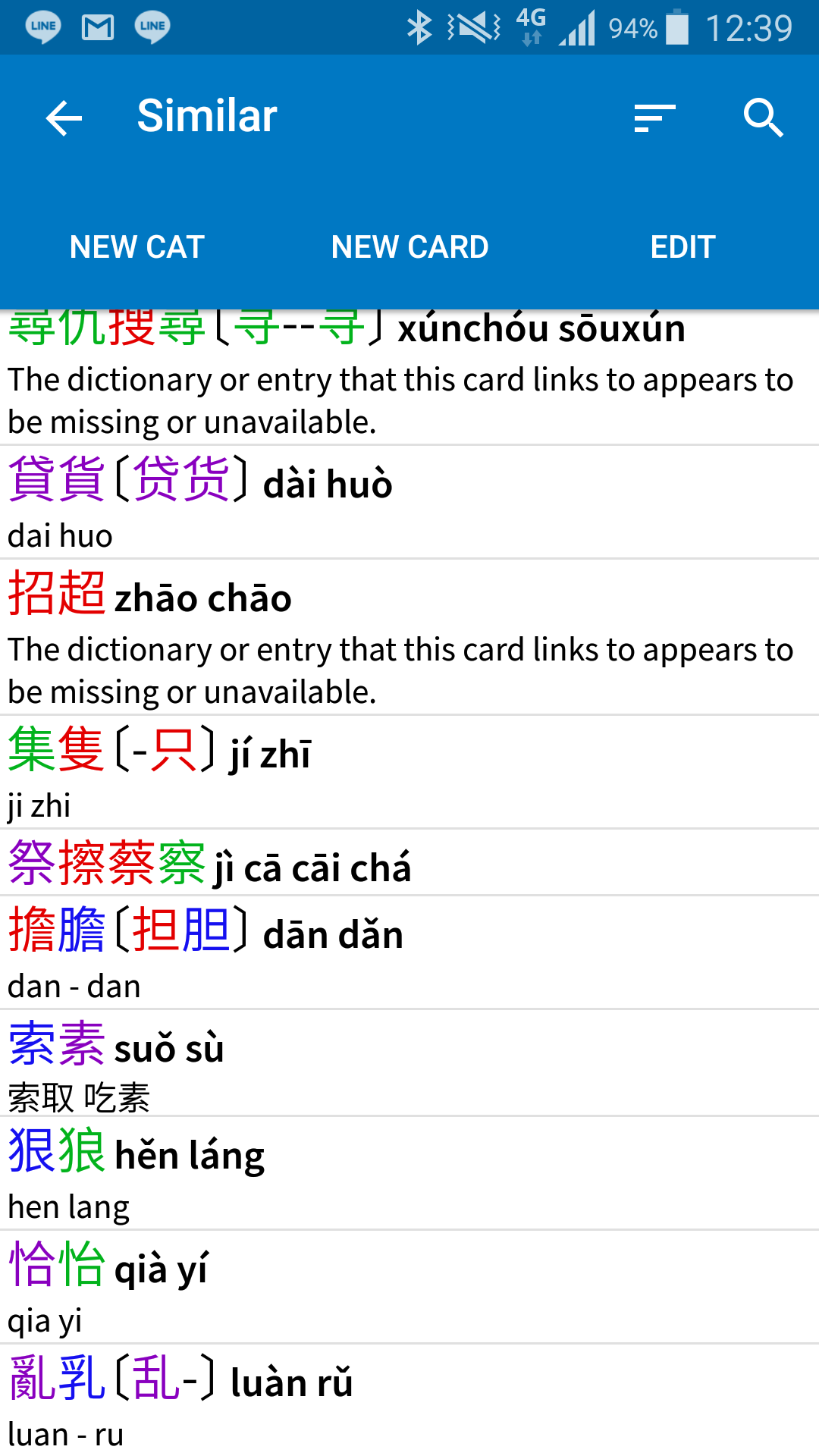The width and height of the screenshot is (819, 1456).
Task: Create a flashcard with NEW CARD
Action: (409, 247)
